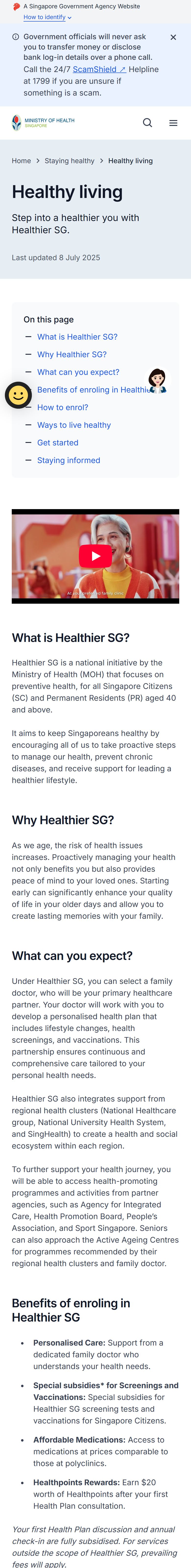Image resolution: width=191 pixels, height=1568 pixels.
Task: Play the Healthier SG video
Action: (x=95, y=556)
